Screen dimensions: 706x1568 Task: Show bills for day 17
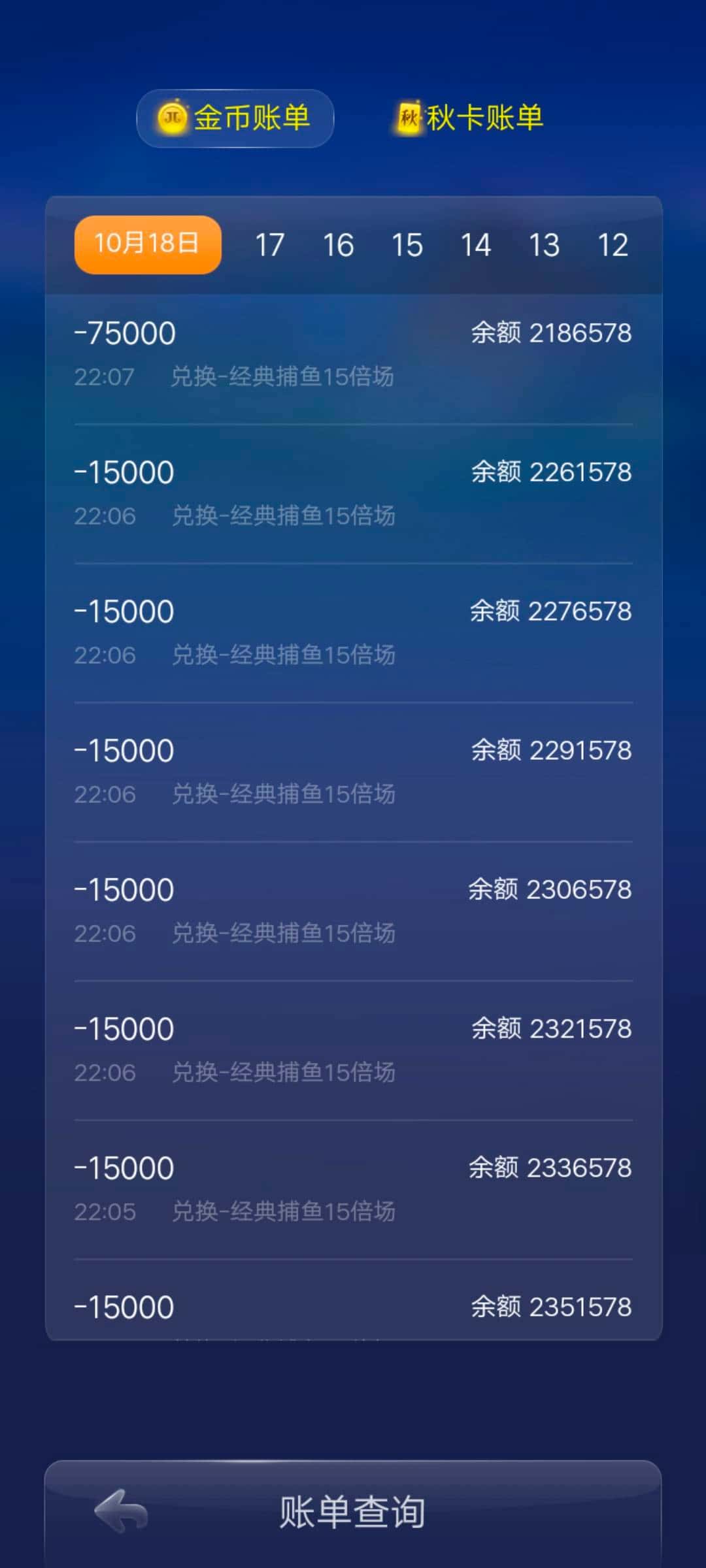271,244
